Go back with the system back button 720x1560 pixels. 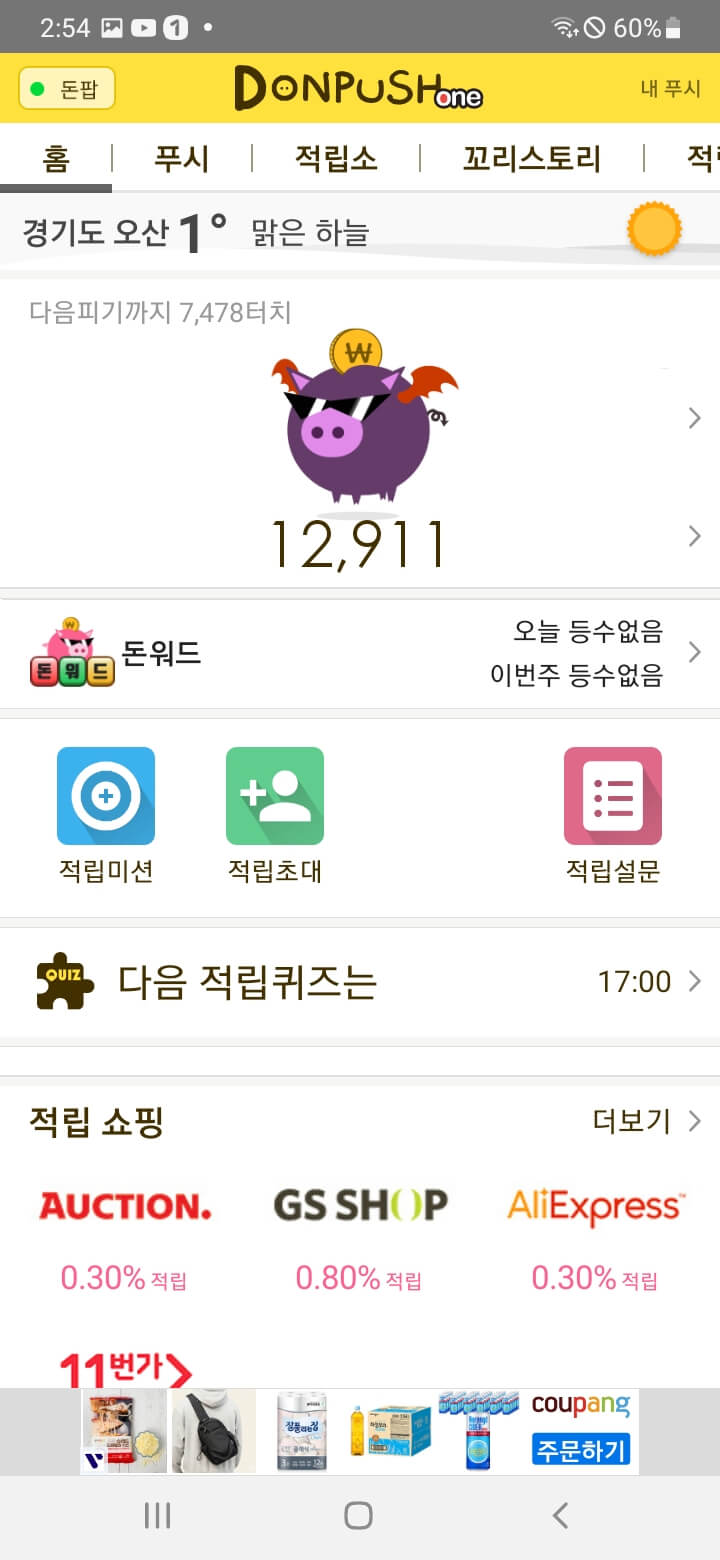560,1515
